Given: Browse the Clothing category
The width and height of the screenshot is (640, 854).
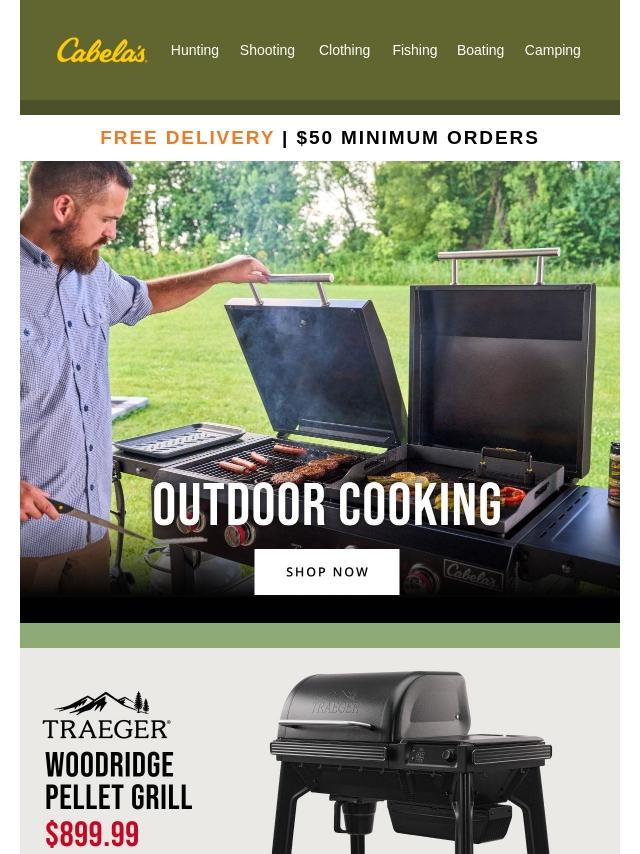Looking at the screenshot, I should coord(344,50).
